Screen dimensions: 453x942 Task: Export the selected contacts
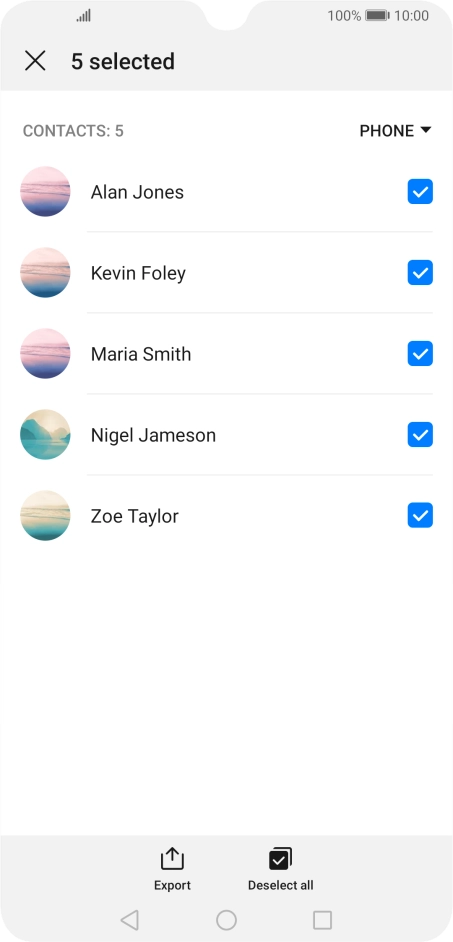pos(172,869)
